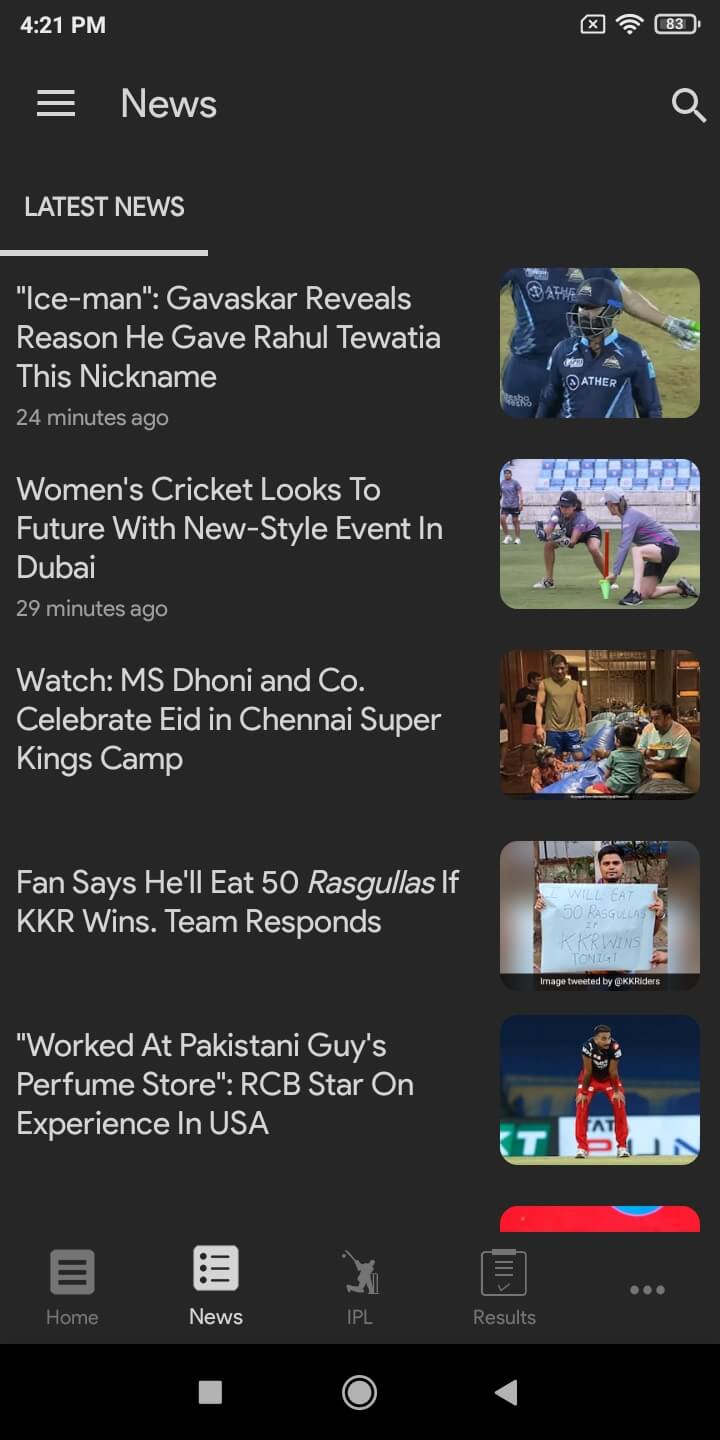Open the three-dot more options
720x1440 pixels.
click(647, 1290)
